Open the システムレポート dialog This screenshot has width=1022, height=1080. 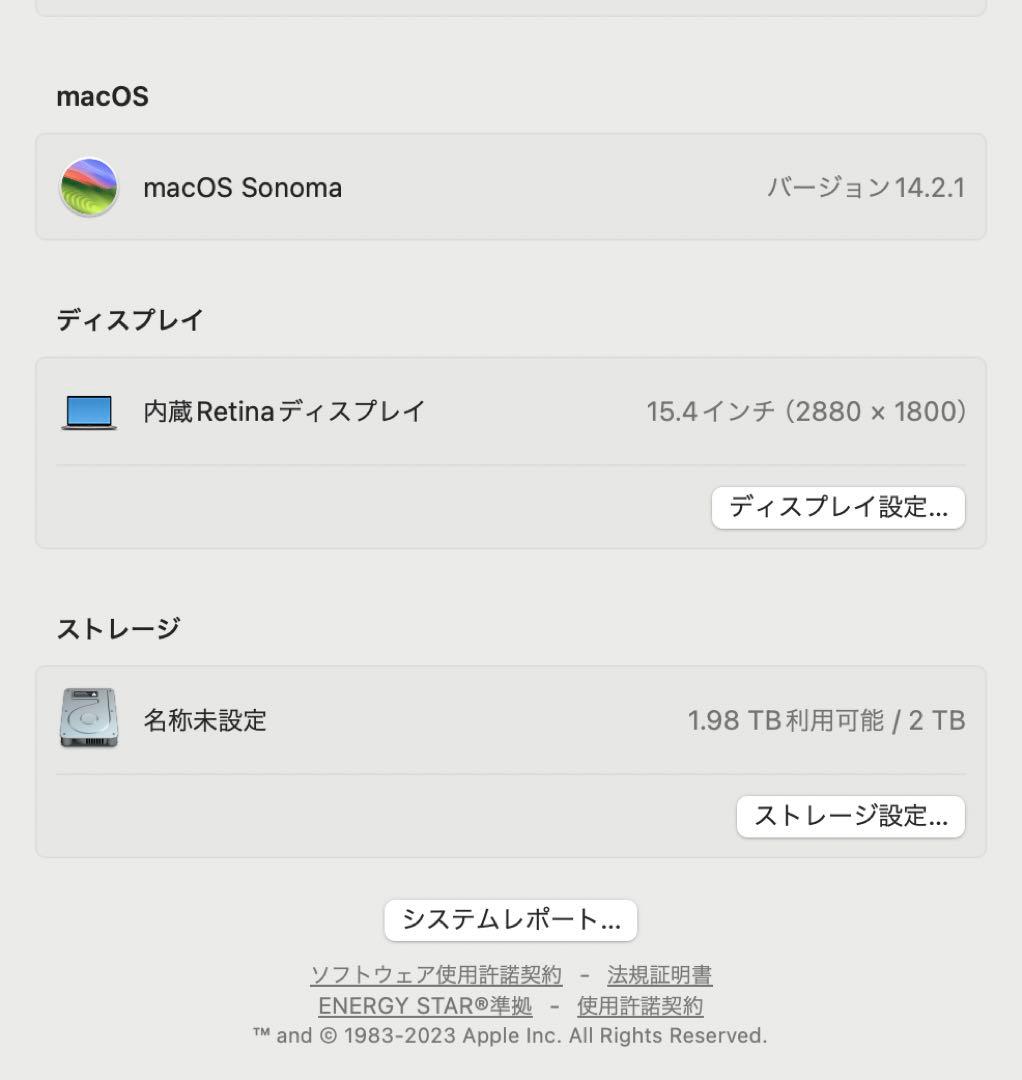coord(511,921)
